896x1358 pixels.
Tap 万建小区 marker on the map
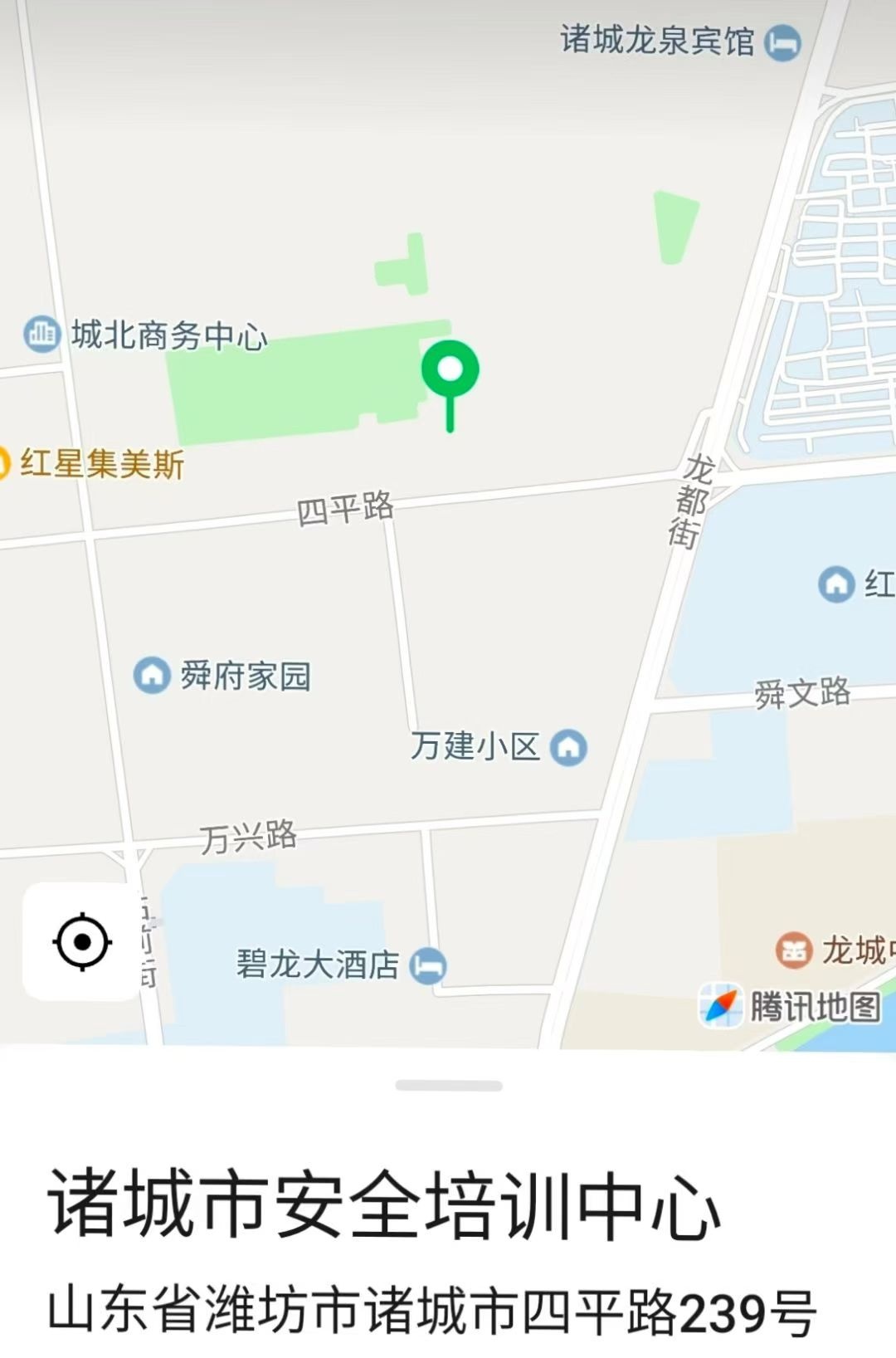pos(568,747)
